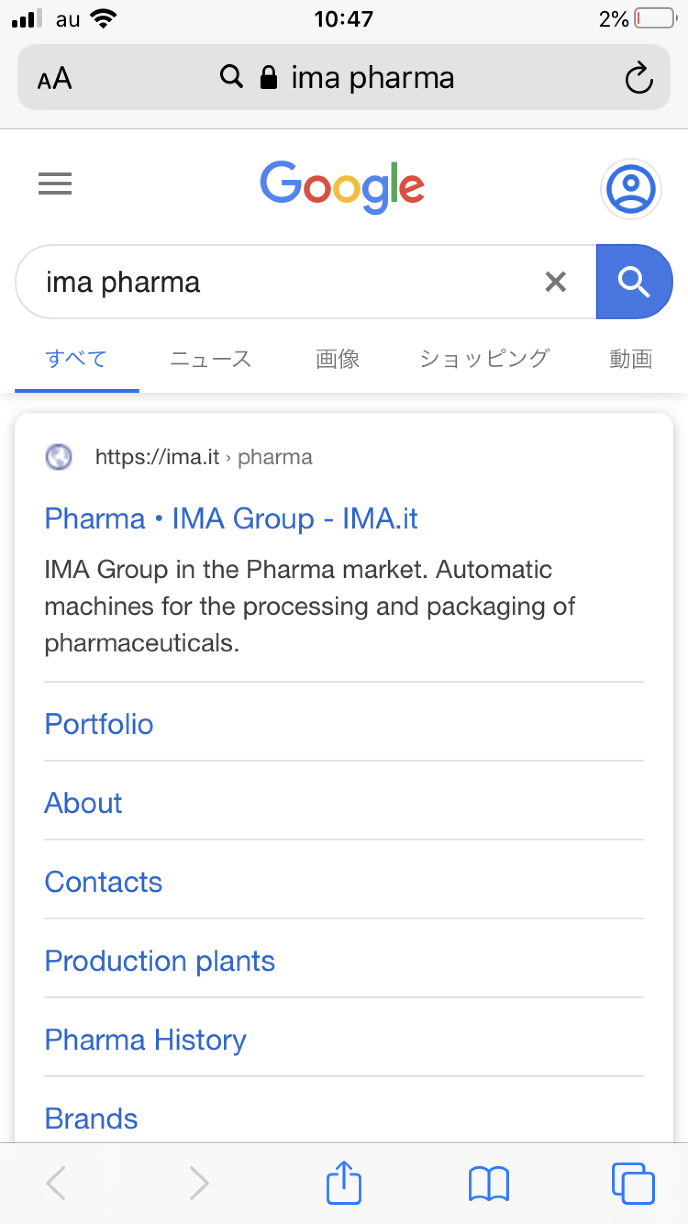
Task: Switch to the 画像 tab
Action: [x=337, y=359]
